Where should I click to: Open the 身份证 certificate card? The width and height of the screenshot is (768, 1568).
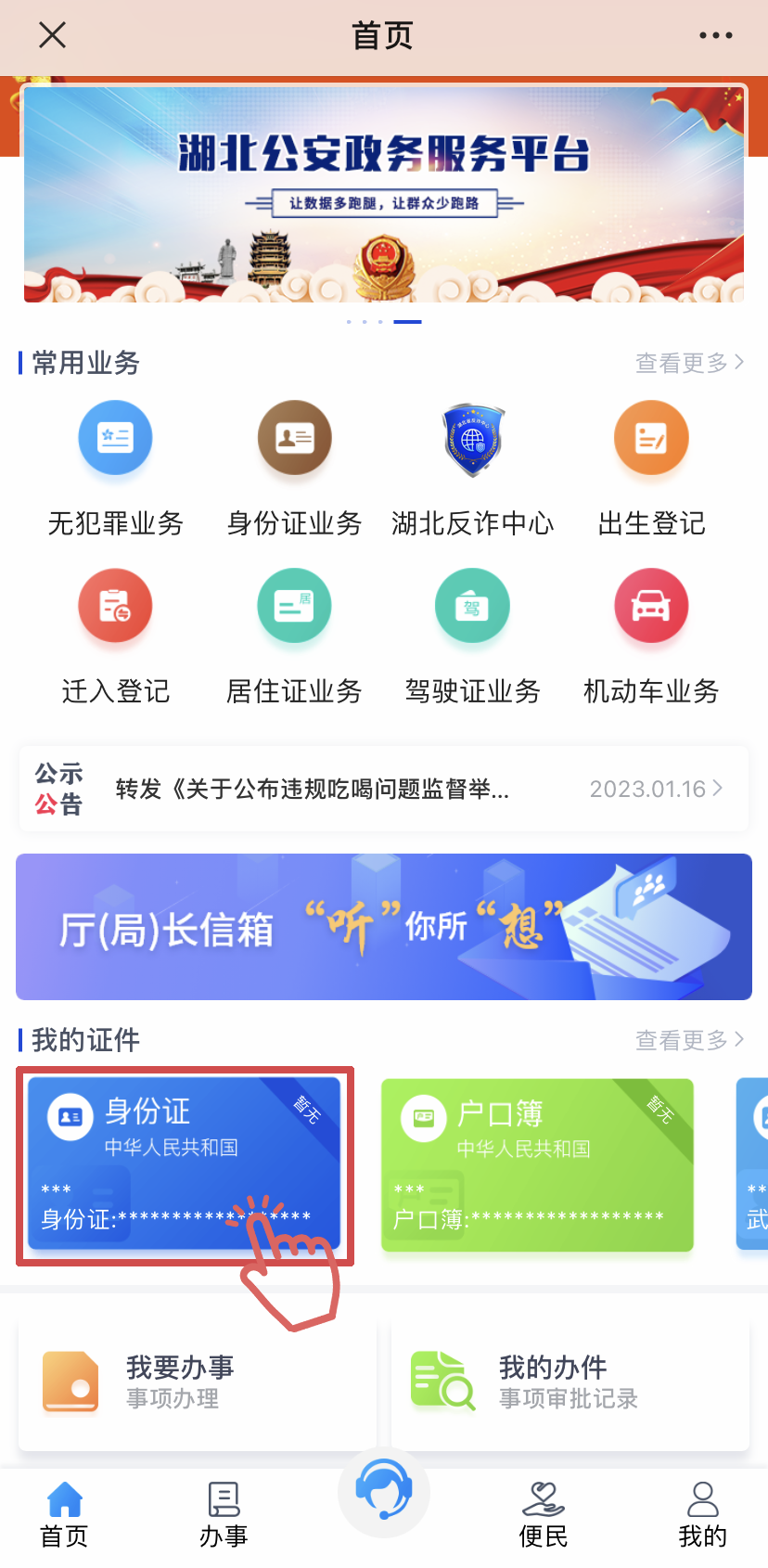[x=185, y=1164]
